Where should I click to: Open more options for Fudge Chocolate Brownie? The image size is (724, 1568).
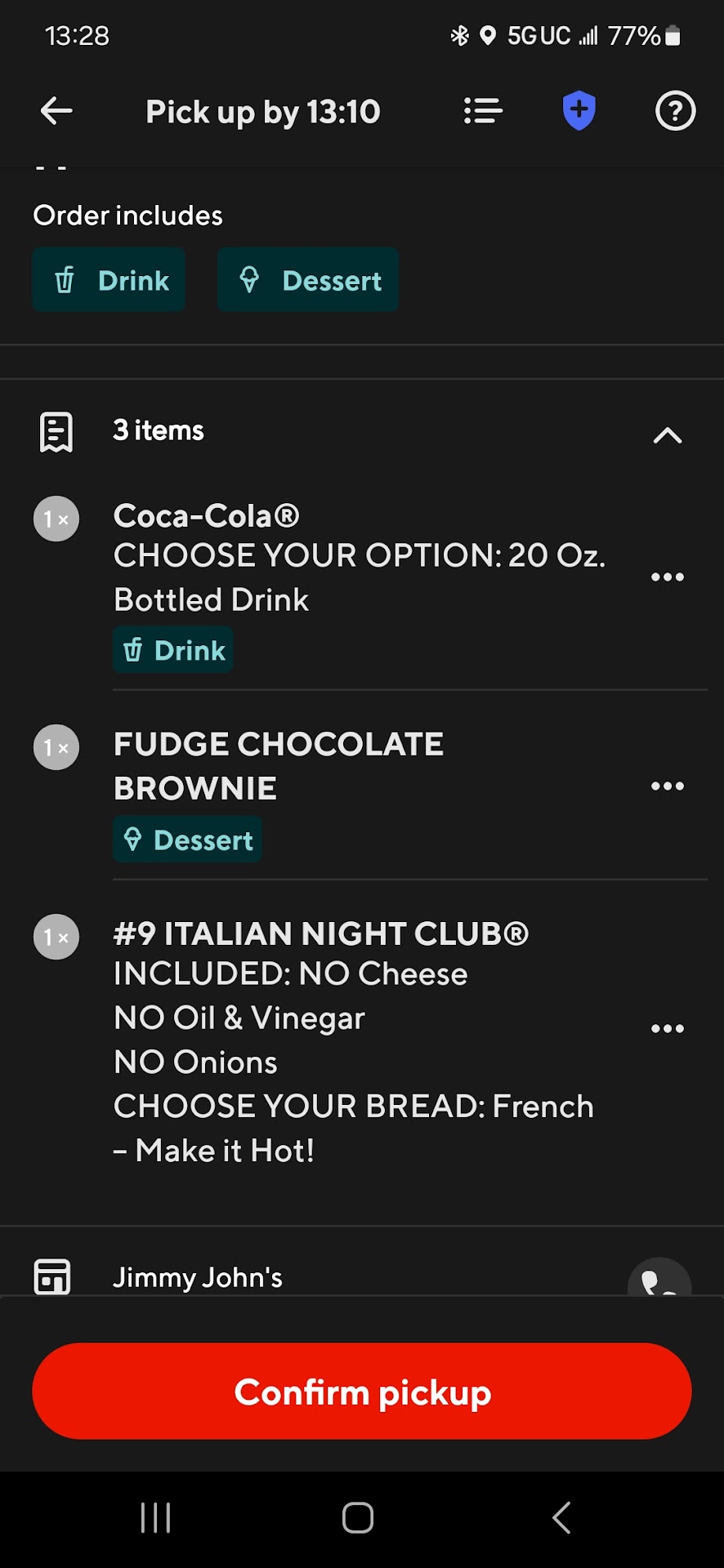(x=667, y=786)
